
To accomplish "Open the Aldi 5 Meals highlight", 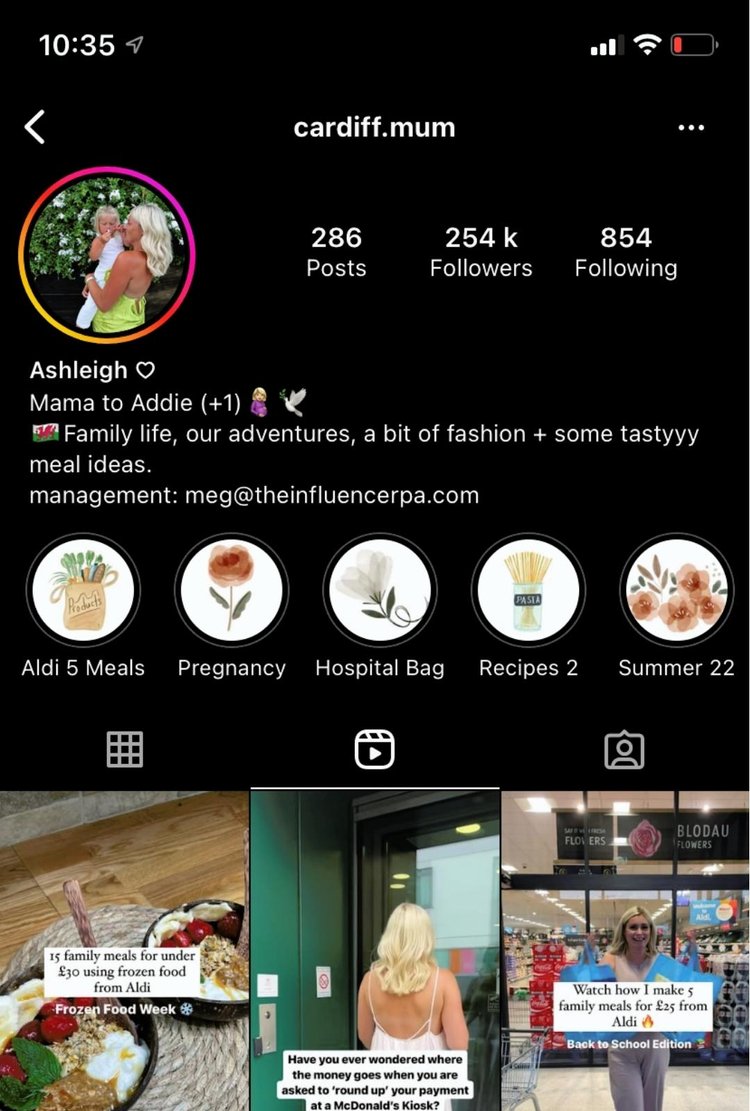I will 83,590.
